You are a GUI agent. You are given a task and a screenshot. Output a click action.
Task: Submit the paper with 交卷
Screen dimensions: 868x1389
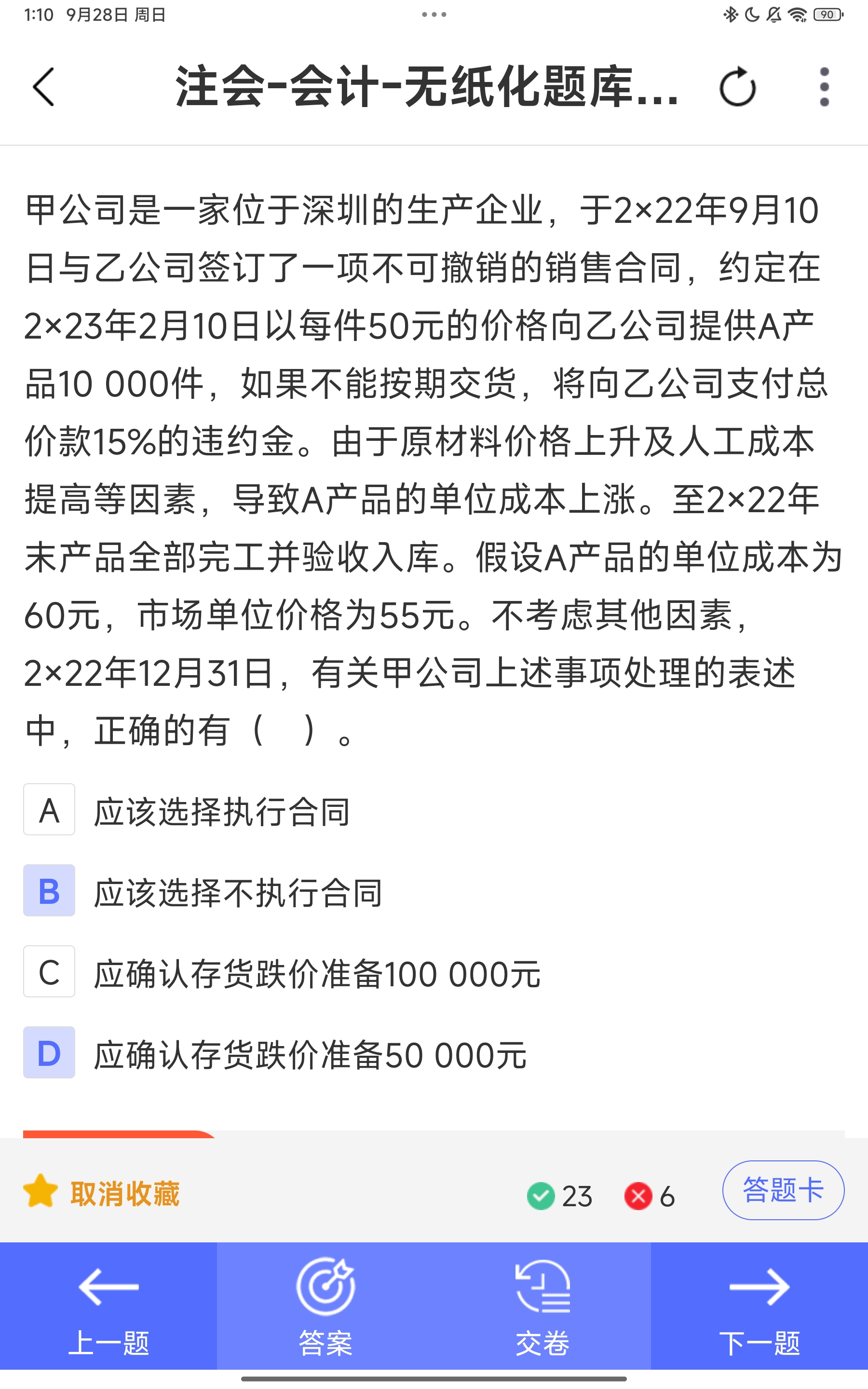(x=542, y=1306)
